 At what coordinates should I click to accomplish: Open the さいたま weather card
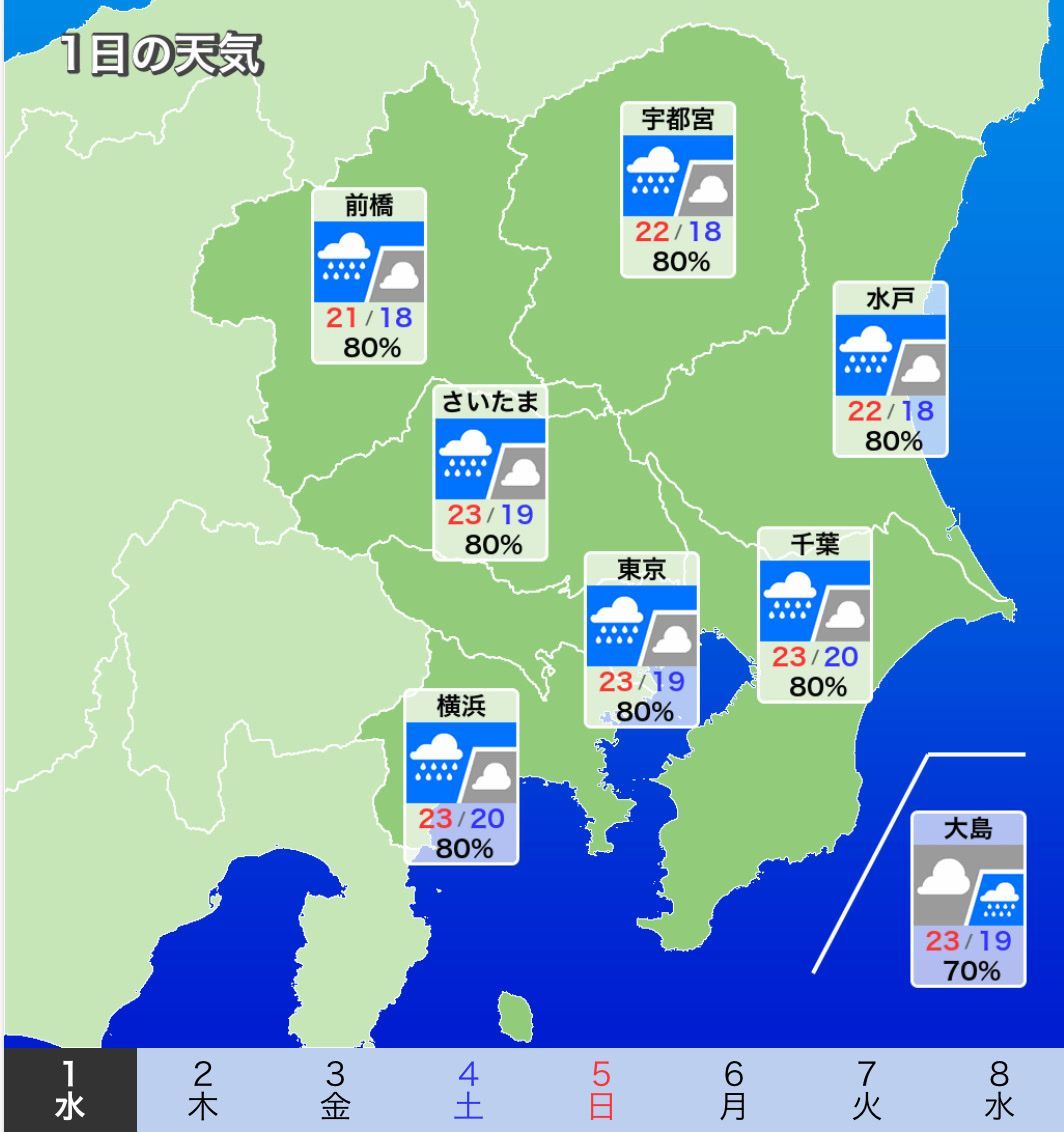click(x=491, y=472)
